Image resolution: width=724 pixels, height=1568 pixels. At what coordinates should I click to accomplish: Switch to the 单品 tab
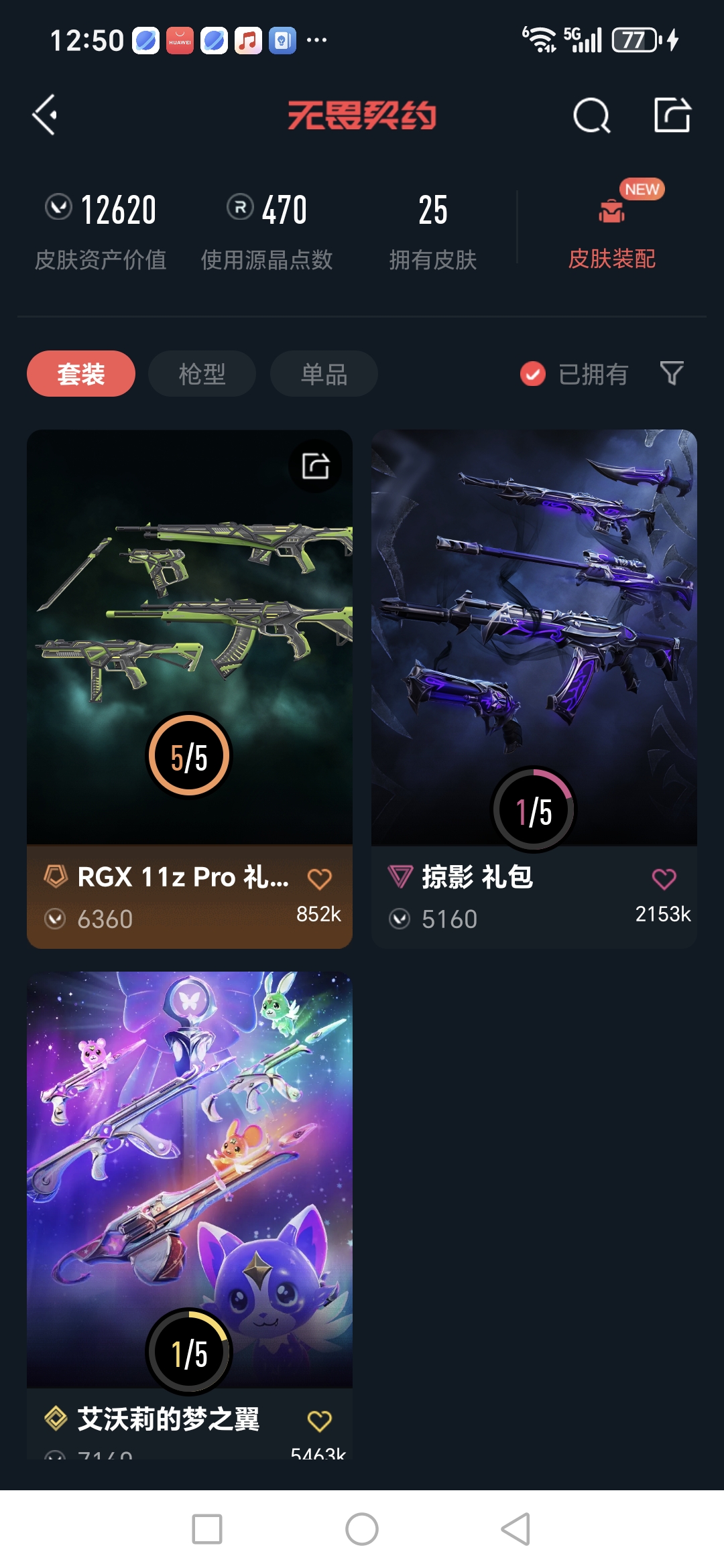324,374
